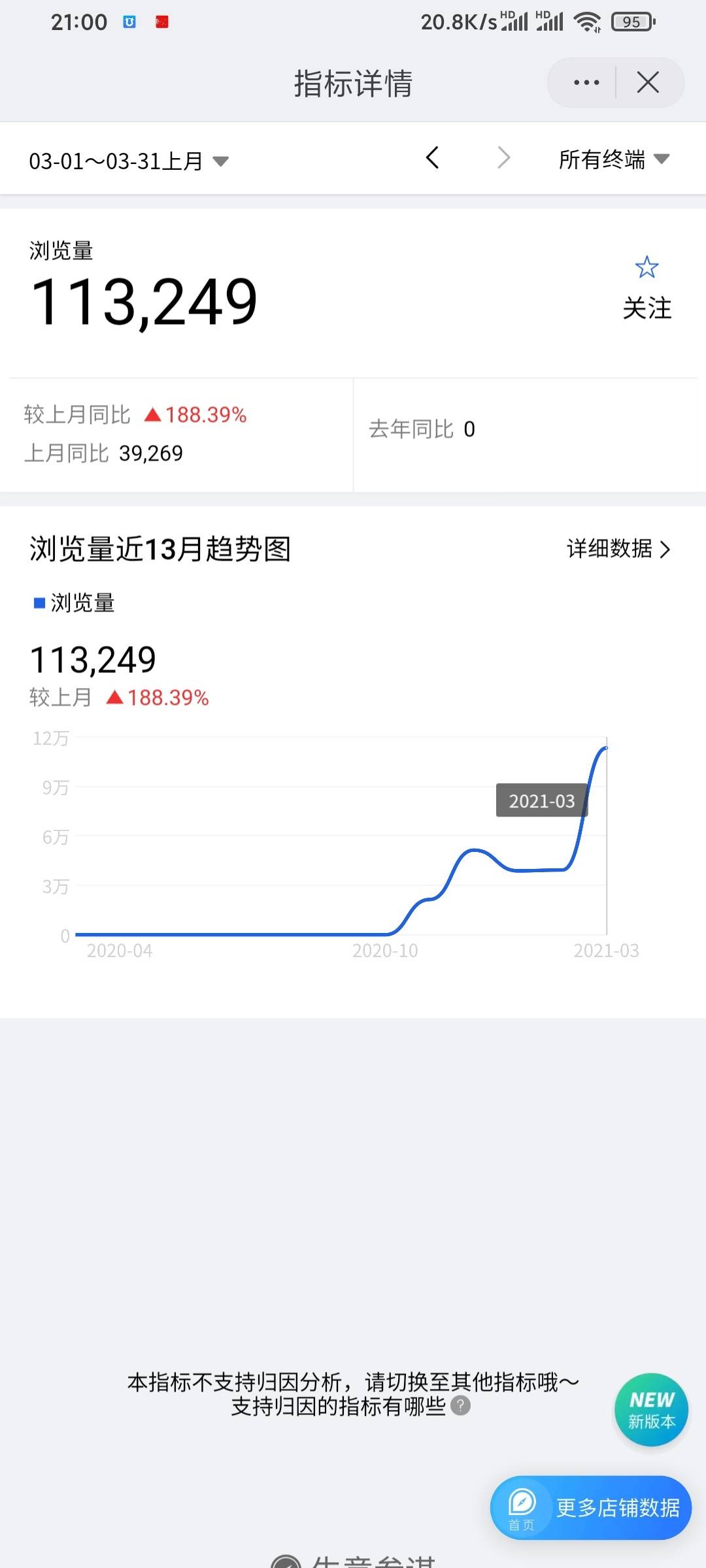706x1568 pixels.
Task: Tap the help icon beside 支持归因的指标有哪些
Action: click(461, 1406)
